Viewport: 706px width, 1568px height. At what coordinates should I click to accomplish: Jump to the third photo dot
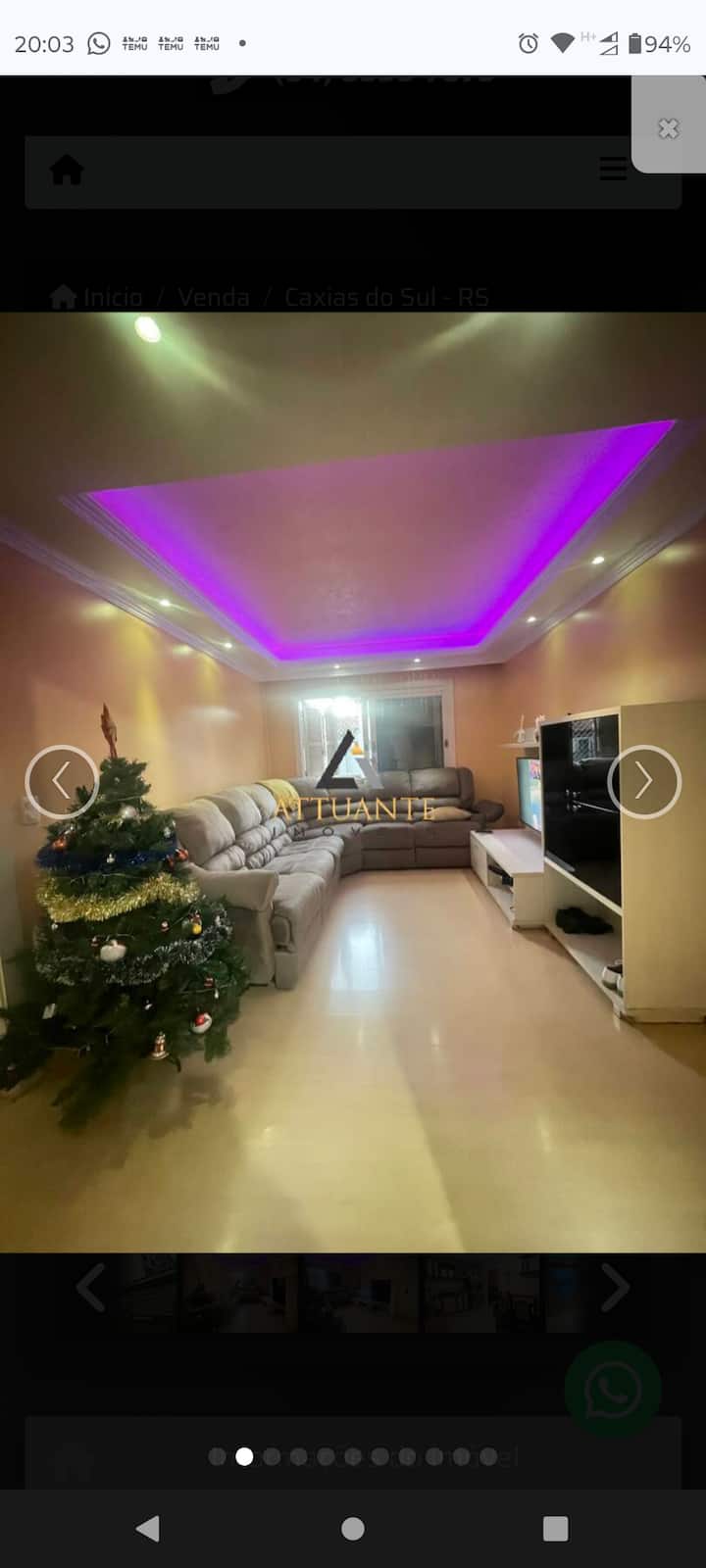pos(272,1456)
